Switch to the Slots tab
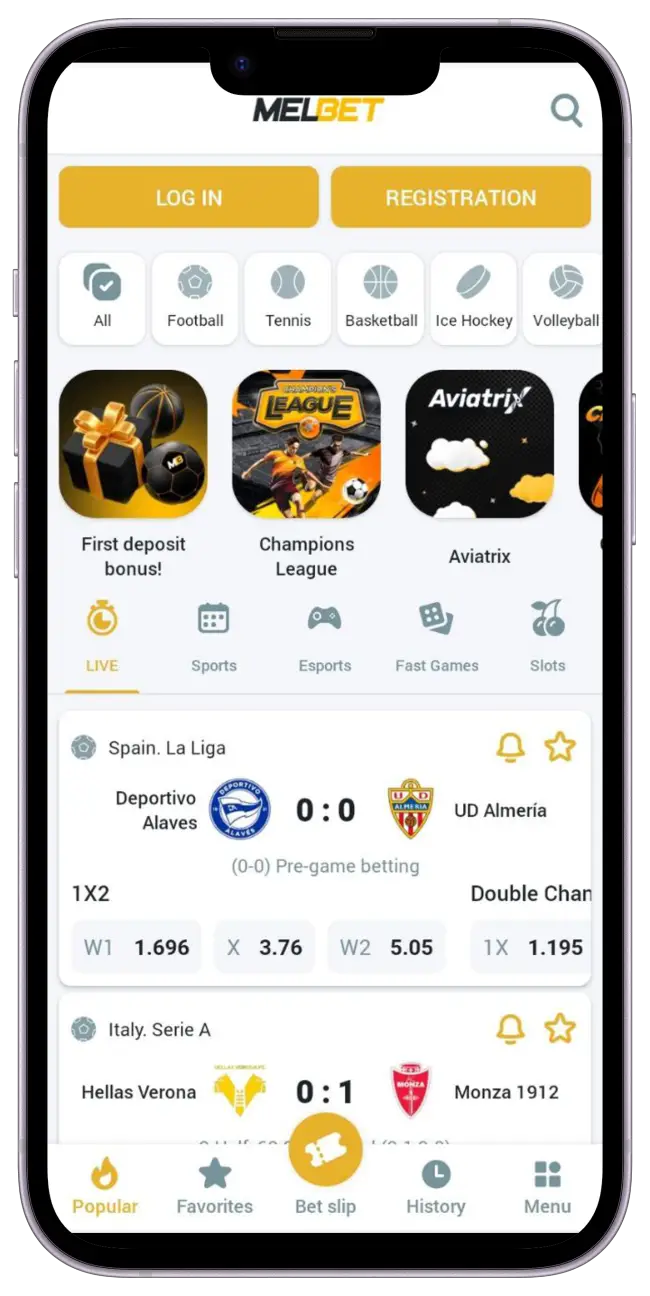Image resolution: width=650 pixels, height=1296 pixels. point(547,637)
